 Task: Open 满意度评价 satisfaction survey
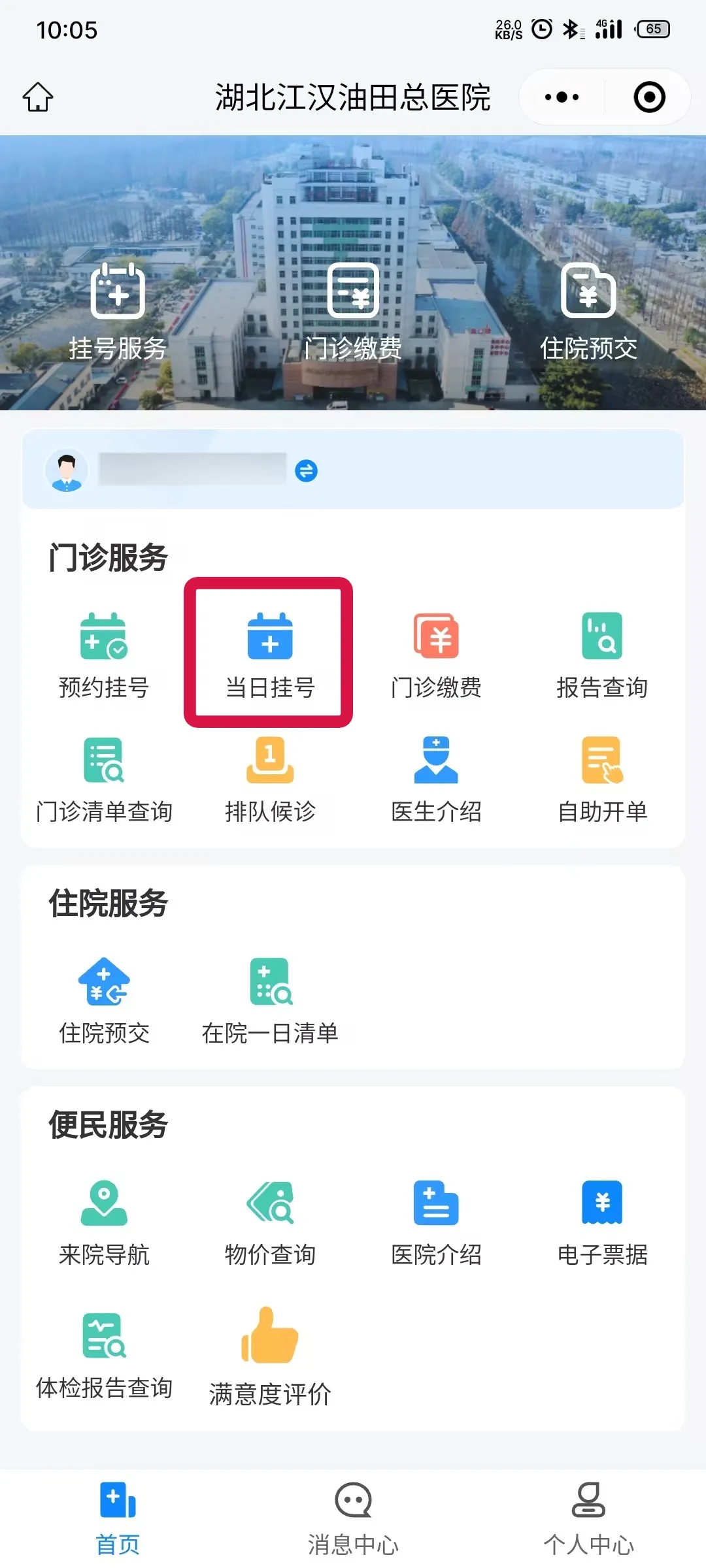270,1356
